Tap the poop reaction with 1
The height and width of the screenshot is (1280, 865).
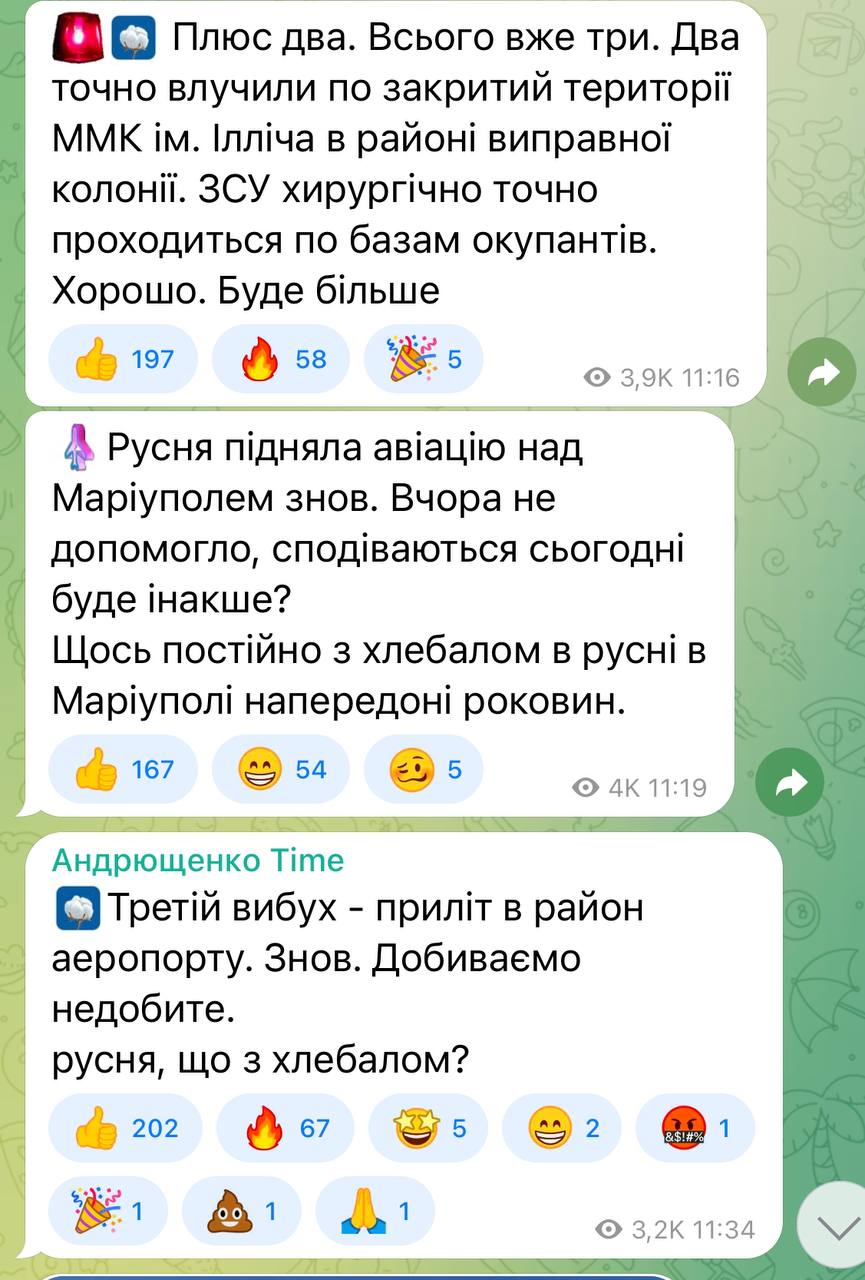pyautogui.click(x=240, y=1211)
